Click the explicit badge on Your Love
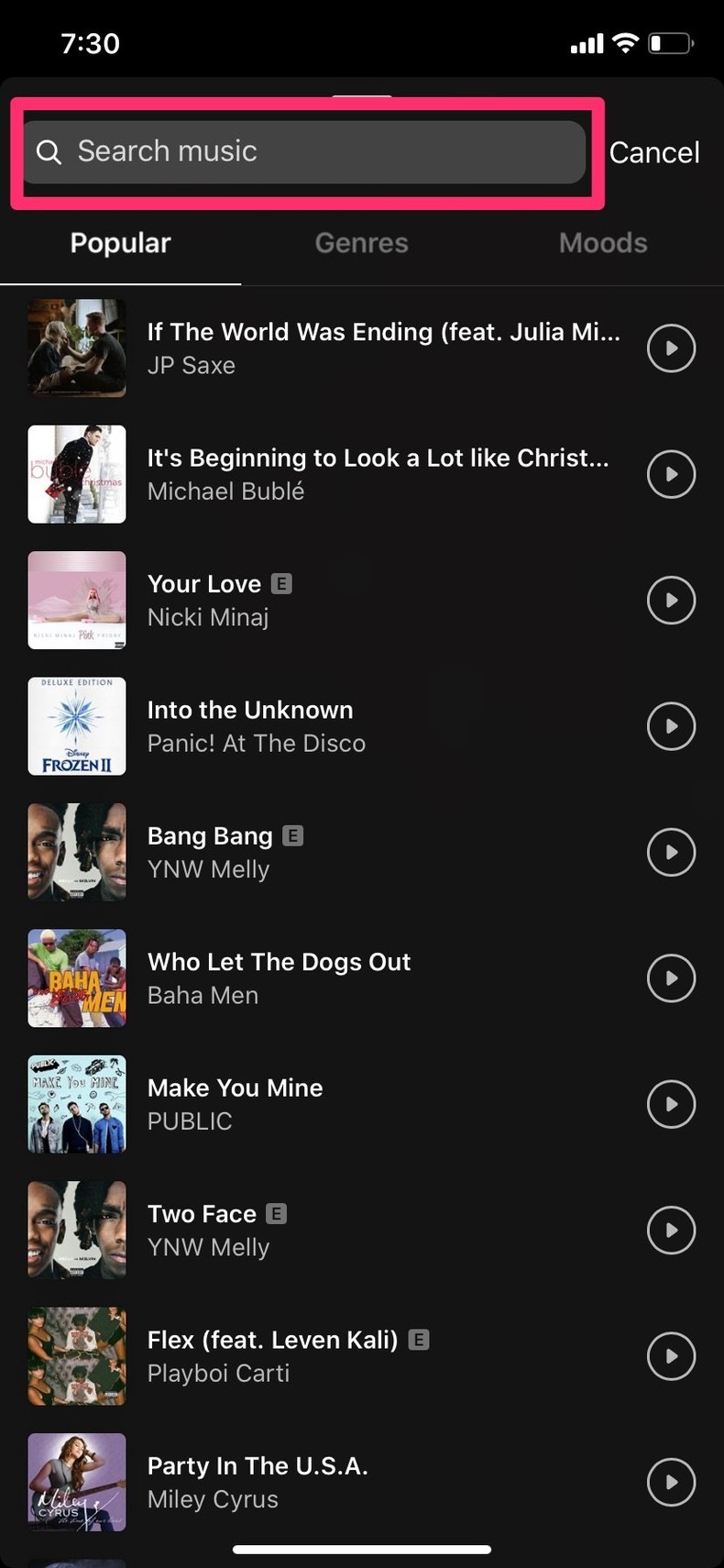This screenshot has height=1568, width=724. pyautogui.click(x=283, y=582)
